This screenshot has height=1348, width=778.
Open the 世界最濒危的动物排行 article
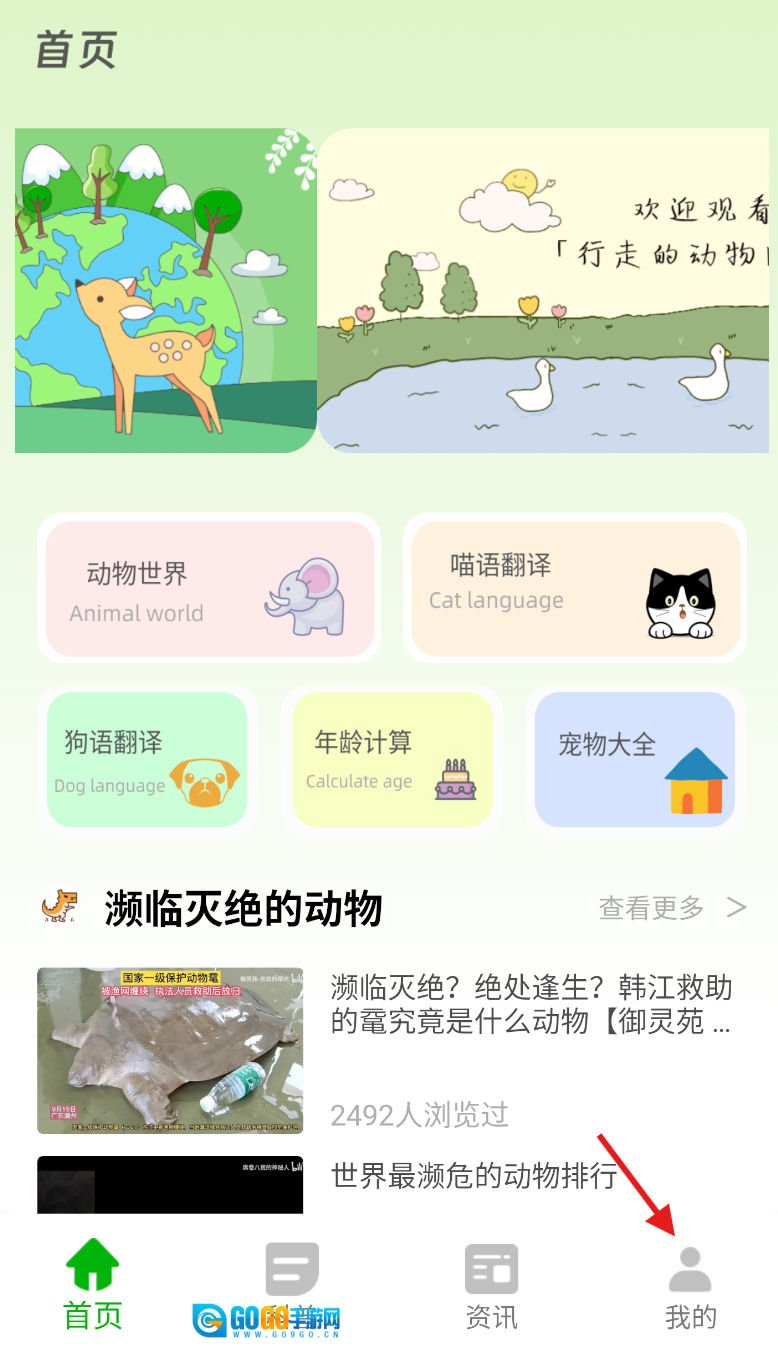coord(474,1177)
